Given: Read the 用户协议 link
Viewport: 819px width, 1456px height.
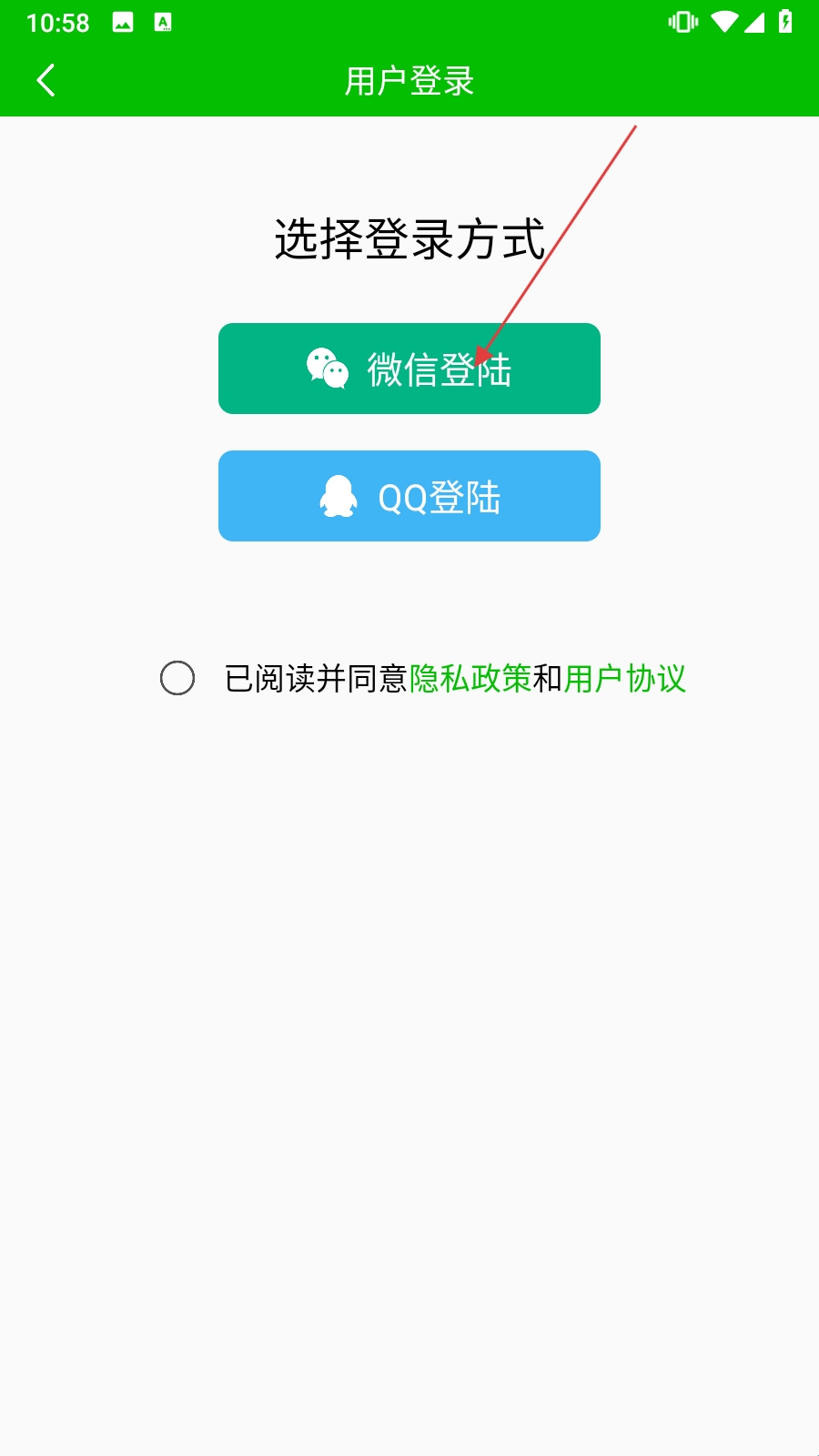Looking at the screenshot, I should [x=625, y=679].
